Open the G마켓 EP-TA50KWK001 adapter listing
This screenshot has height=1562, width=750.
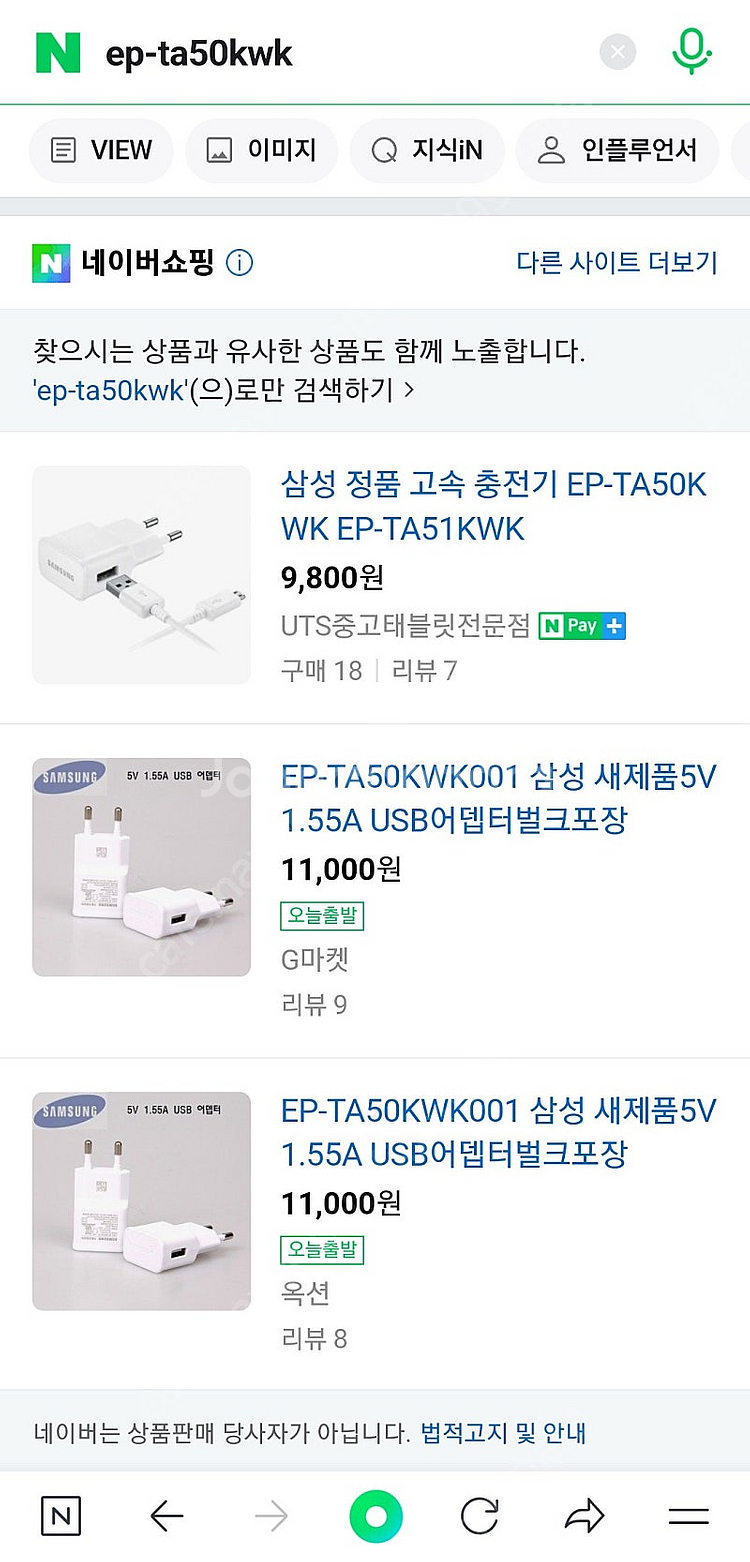point(498,798)
